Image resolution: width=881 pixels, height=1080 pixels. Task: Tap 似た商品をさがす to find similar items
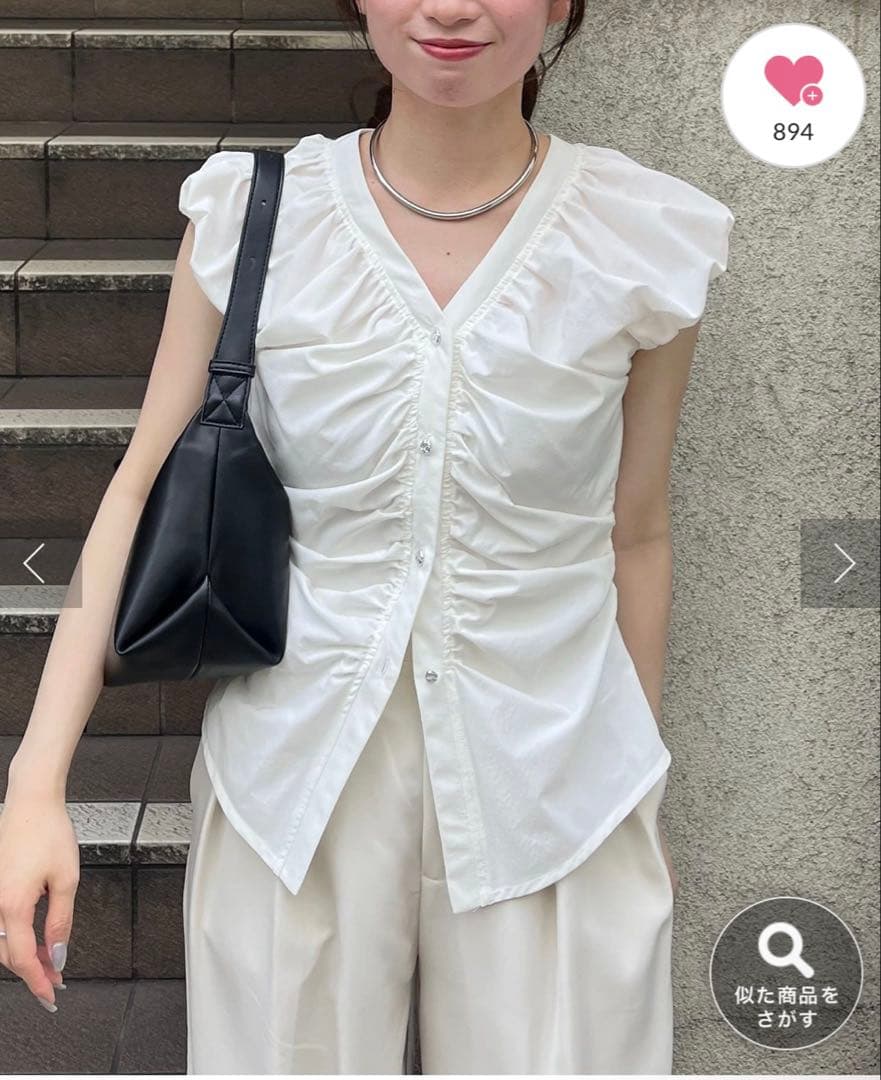[x=786, y=973]
